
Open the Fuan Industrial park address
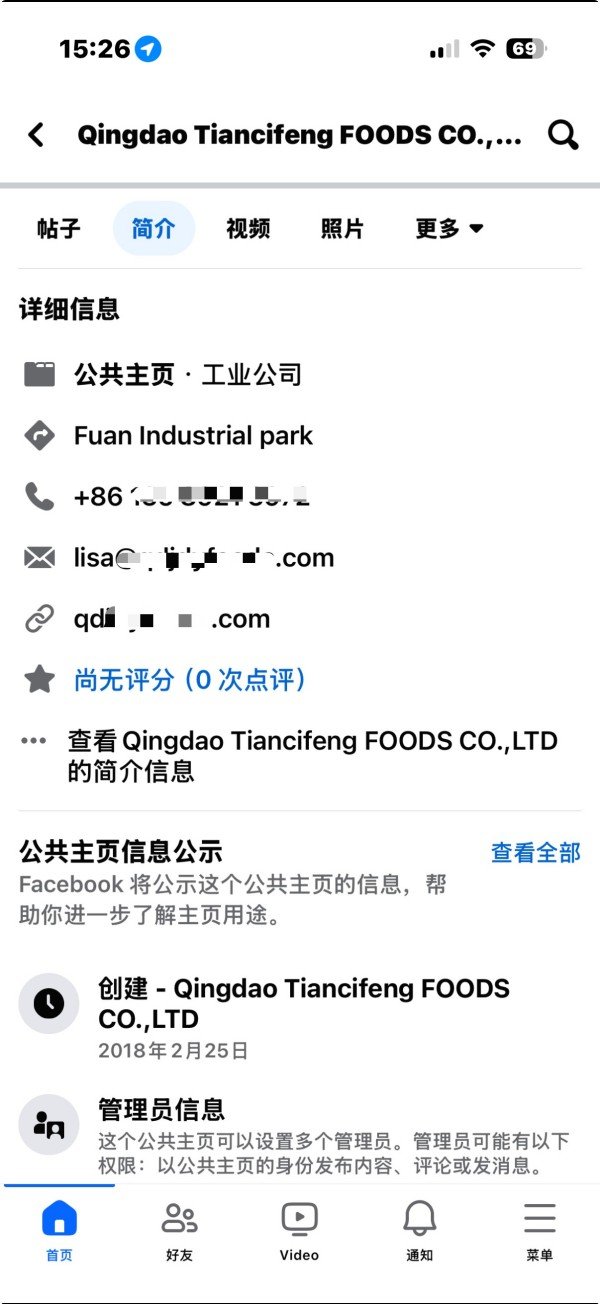tap(193, 436)
